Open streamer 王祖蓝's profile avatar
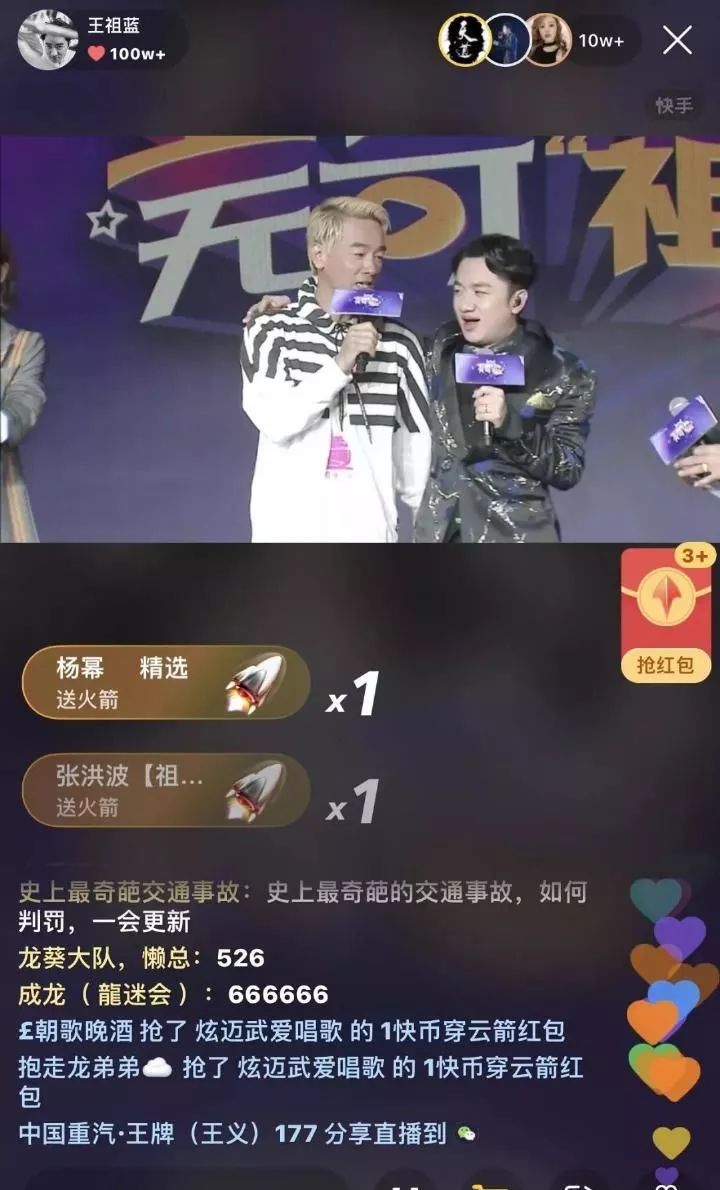The image size is (720, 1190). [48, 40]
